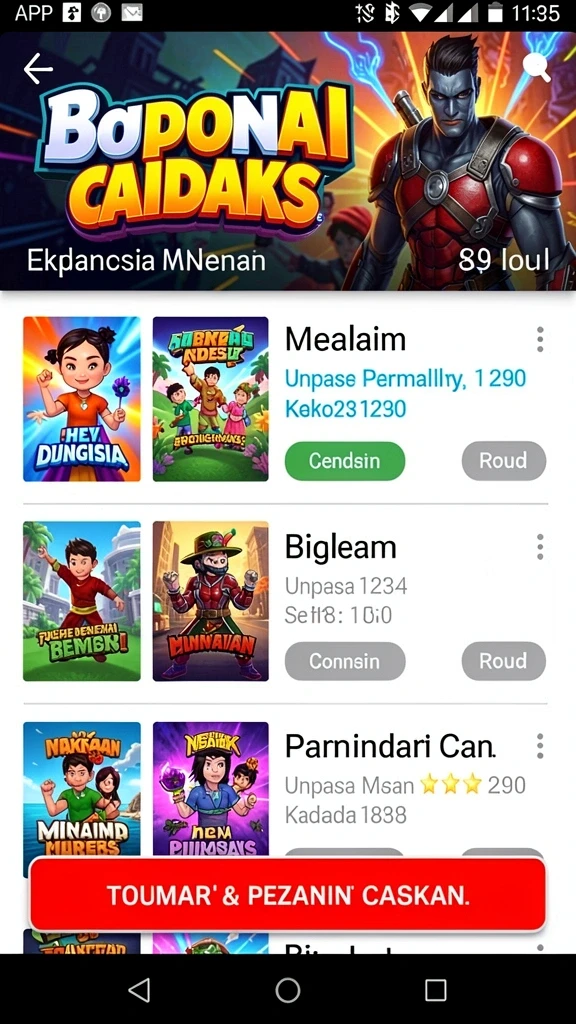The width and height of the screenshot is (576, 1024).
Task: Open overflow menu for Bigleam
Action: click(539, 547)
